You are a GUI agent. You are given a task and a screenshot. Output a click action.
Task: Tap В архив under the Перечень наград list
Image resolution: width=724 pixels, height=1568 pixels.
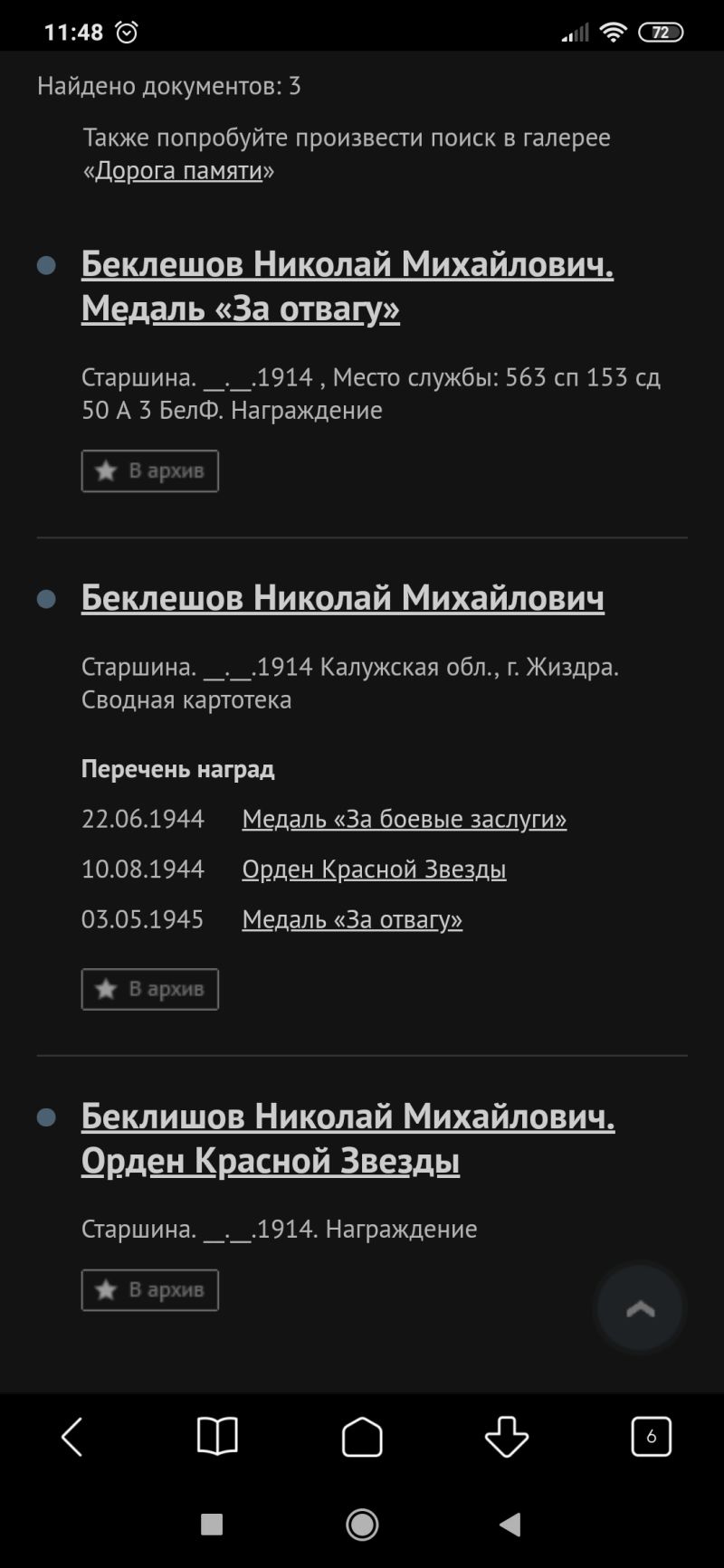[150, 989]
